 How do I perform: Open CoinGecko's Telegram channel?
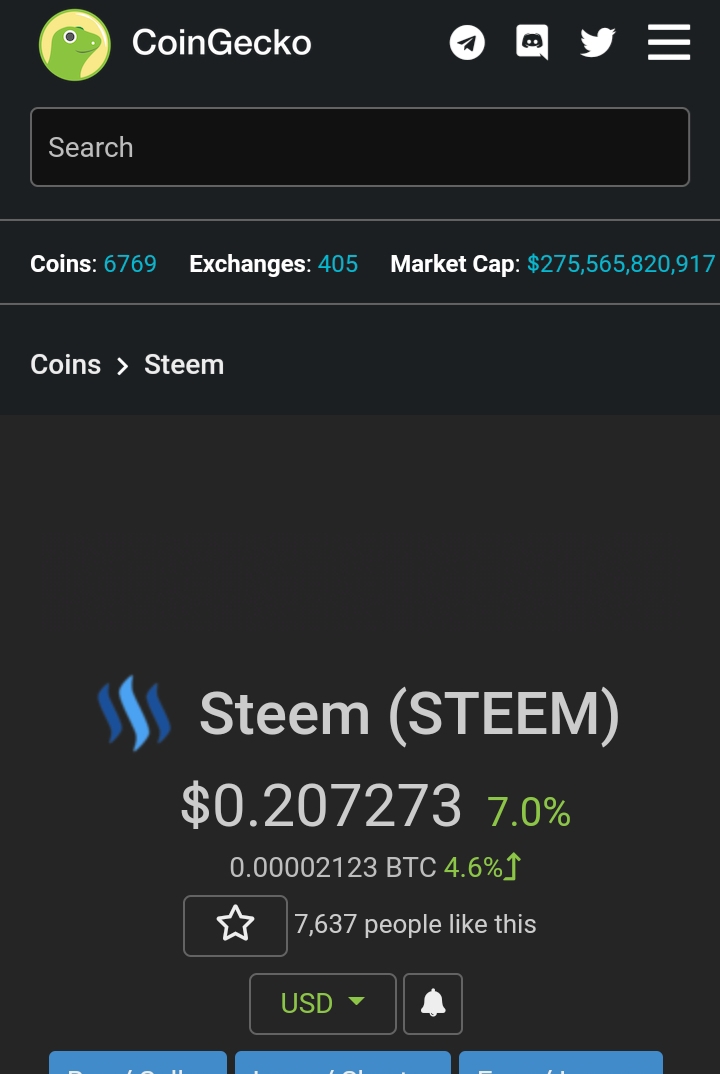tap(467, 43)
